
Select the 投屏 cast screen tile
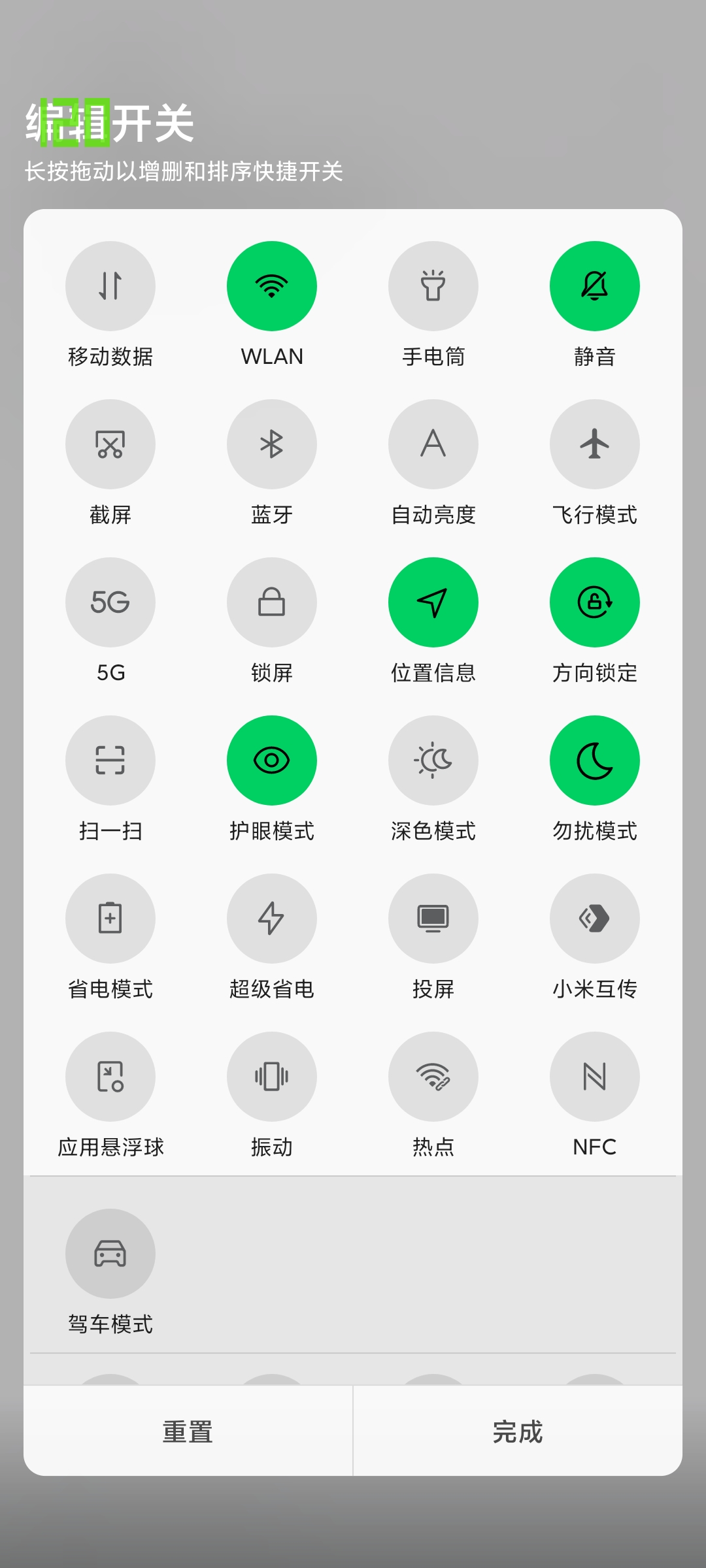[433, 919]
